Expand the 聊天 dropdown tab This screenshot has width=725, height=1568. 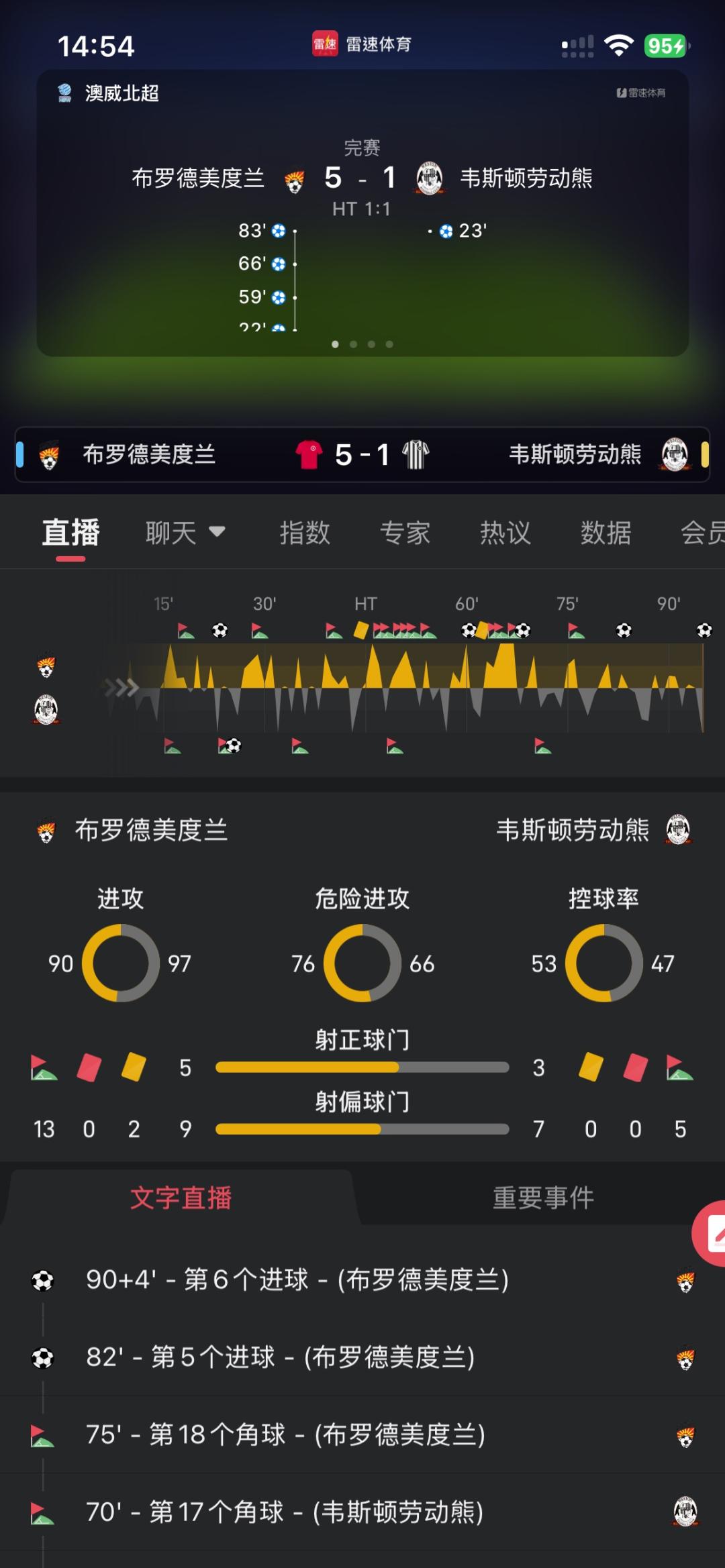tap(185, 533)
